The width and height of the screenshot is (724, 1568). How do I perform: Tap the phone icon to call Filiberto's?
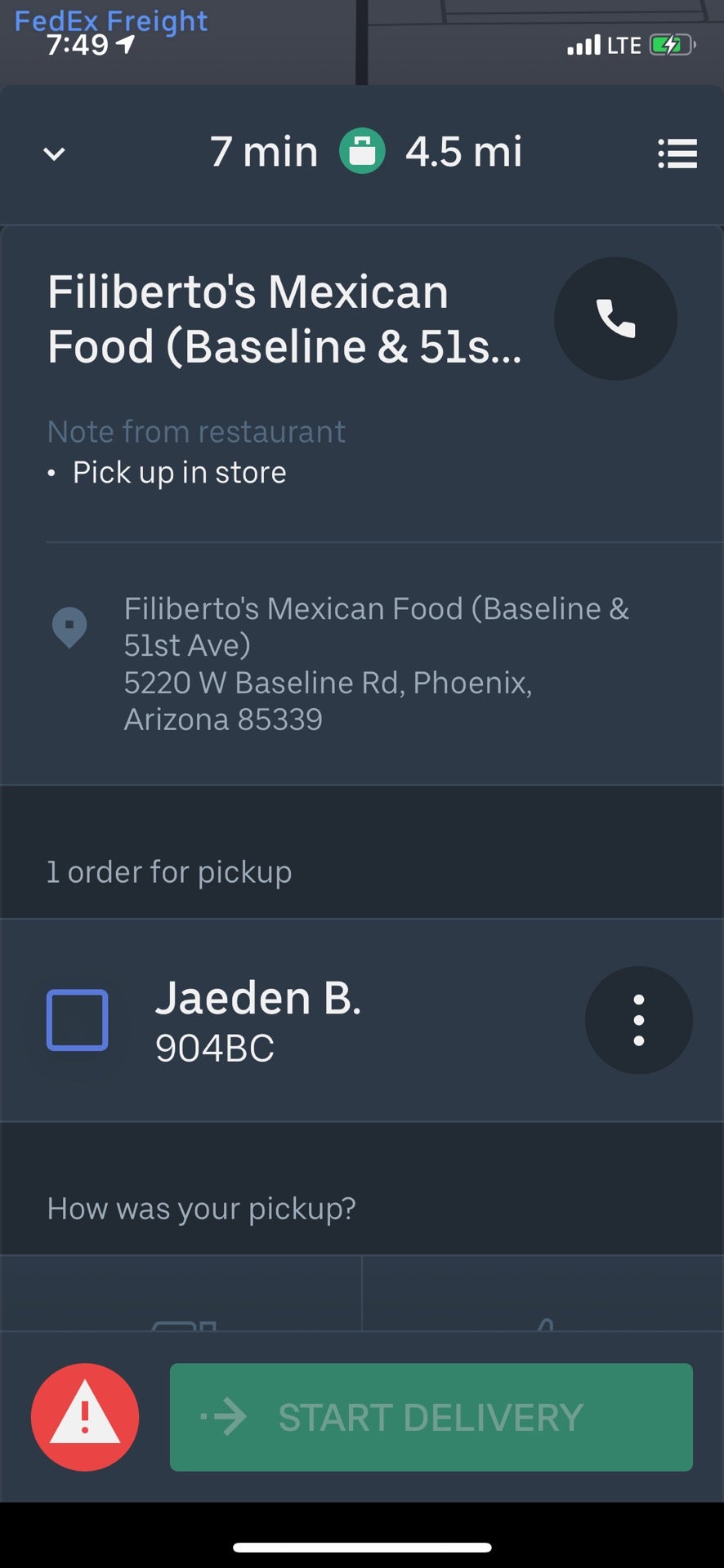[x=615, y=318]
